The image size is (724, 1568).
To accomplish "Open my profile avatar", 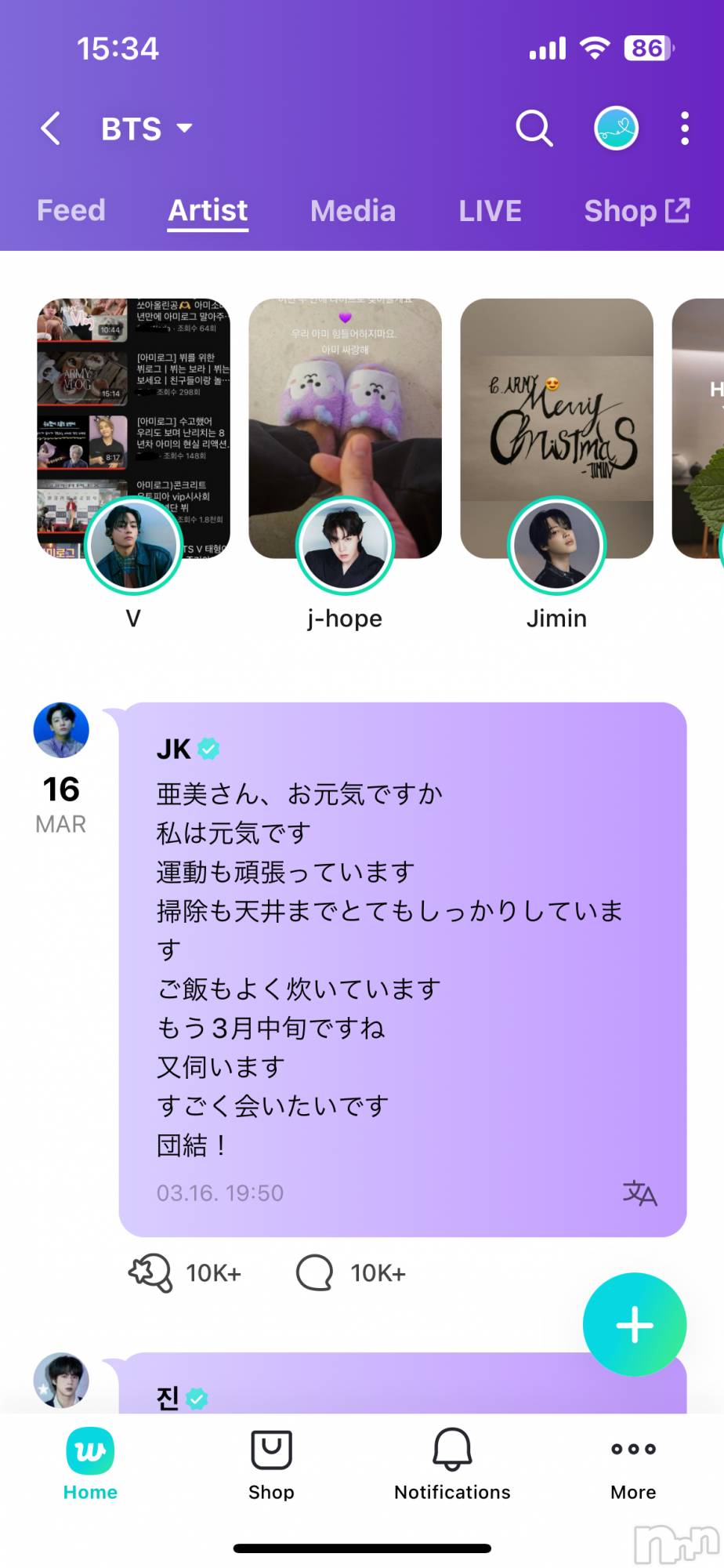I will (616, 129).
